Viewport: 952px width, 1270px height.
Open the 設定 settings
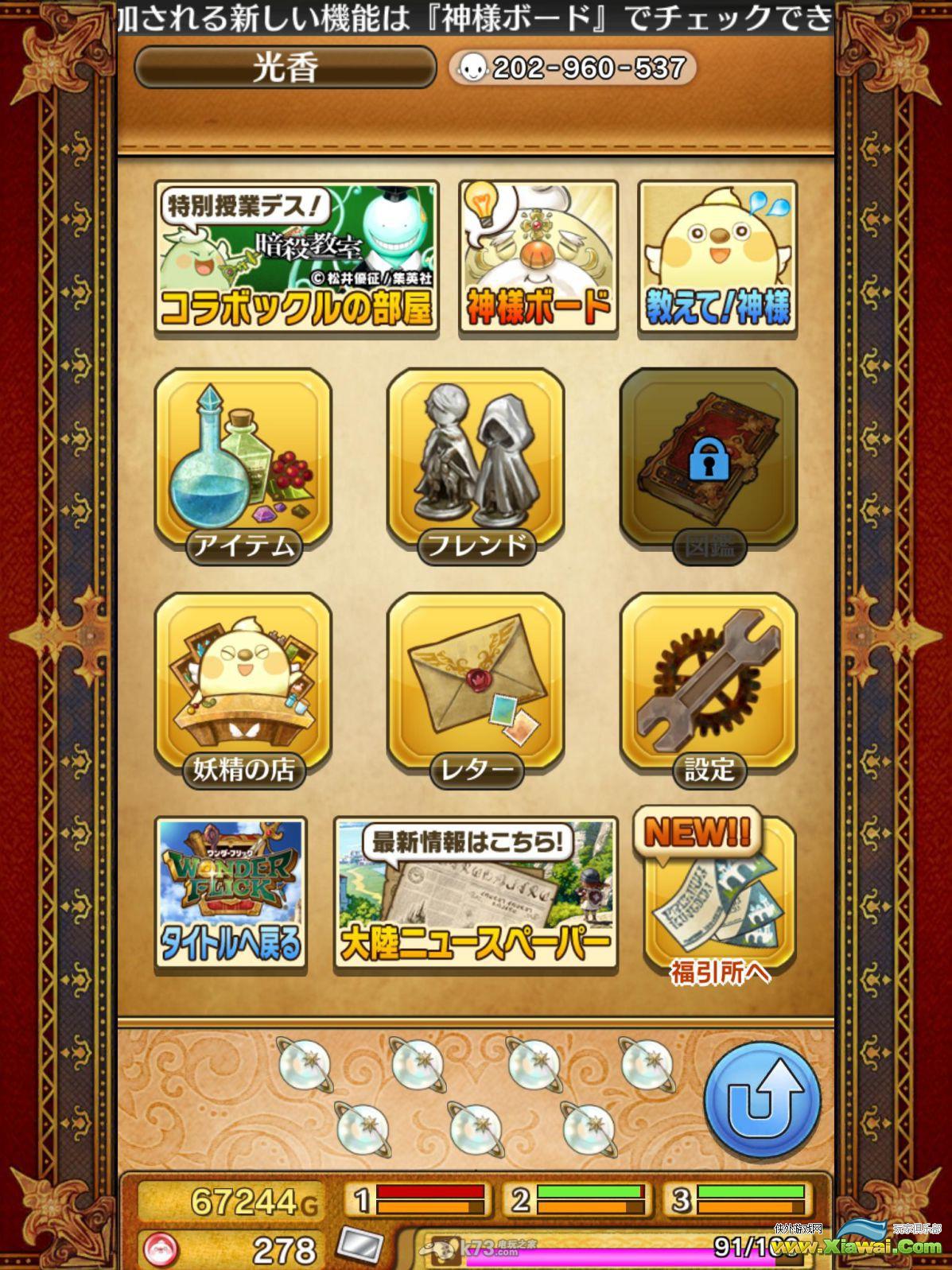(x=709, y=688)
